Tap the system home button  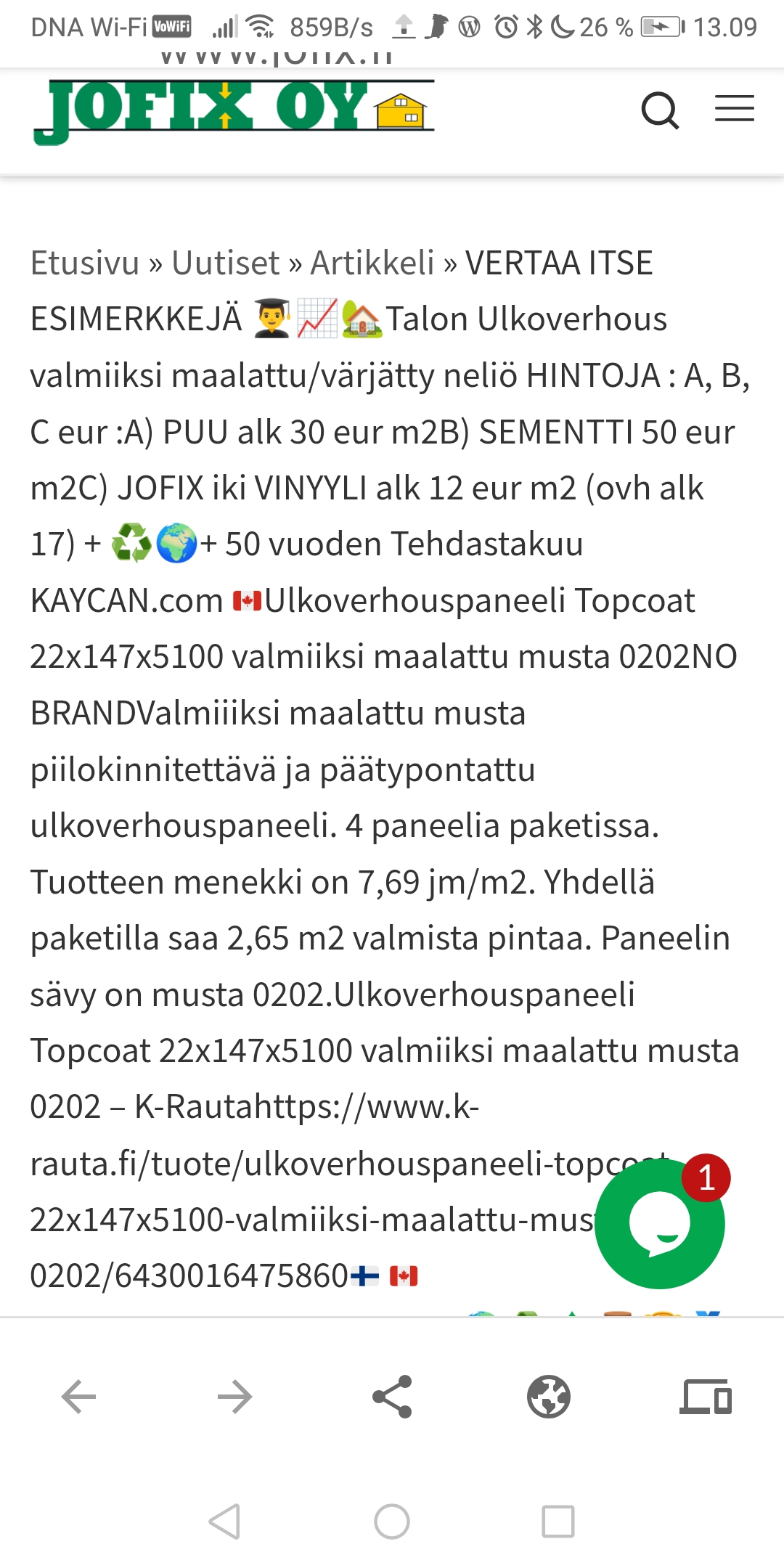[x=392, y=1522]
